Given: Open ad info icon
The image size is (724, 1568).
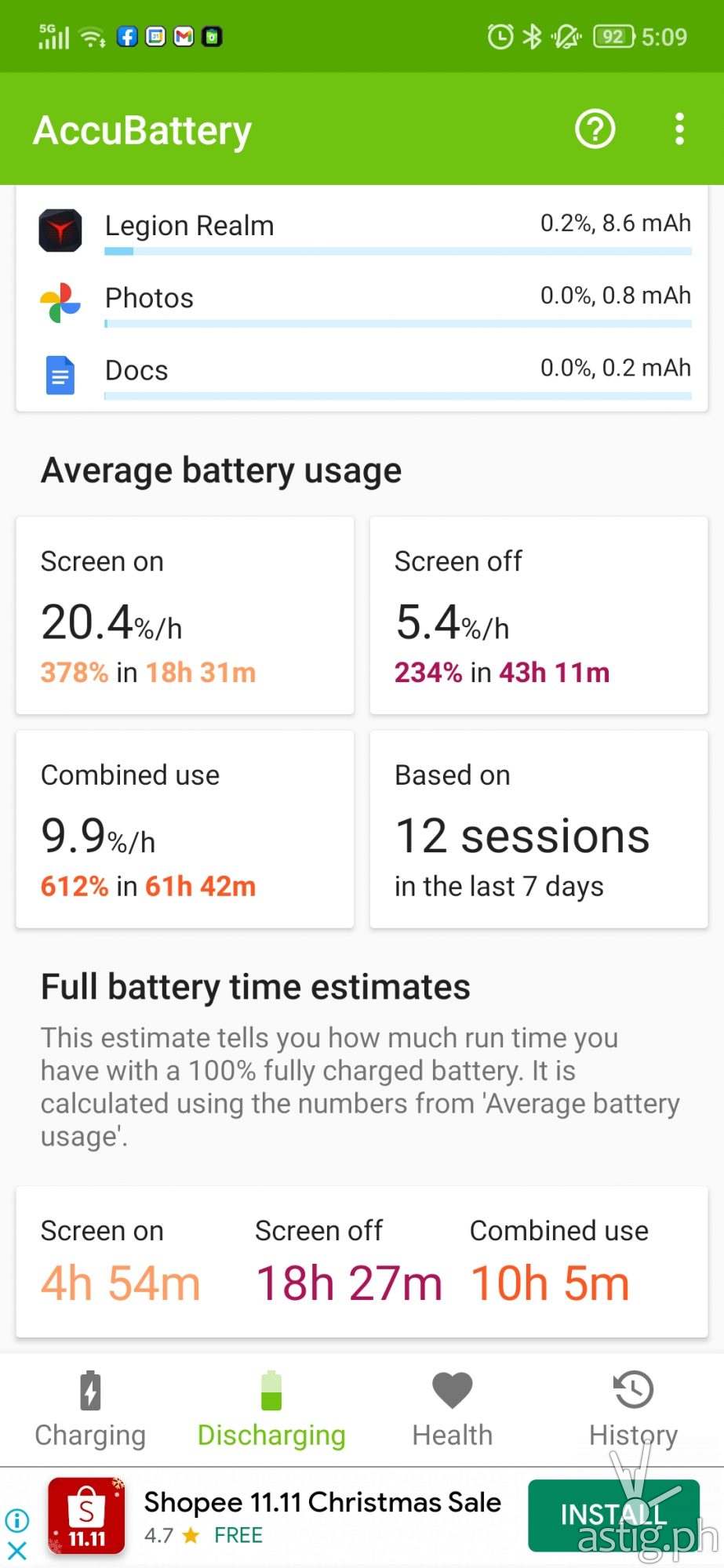Looking at the screenshot, I should 16,1521.
